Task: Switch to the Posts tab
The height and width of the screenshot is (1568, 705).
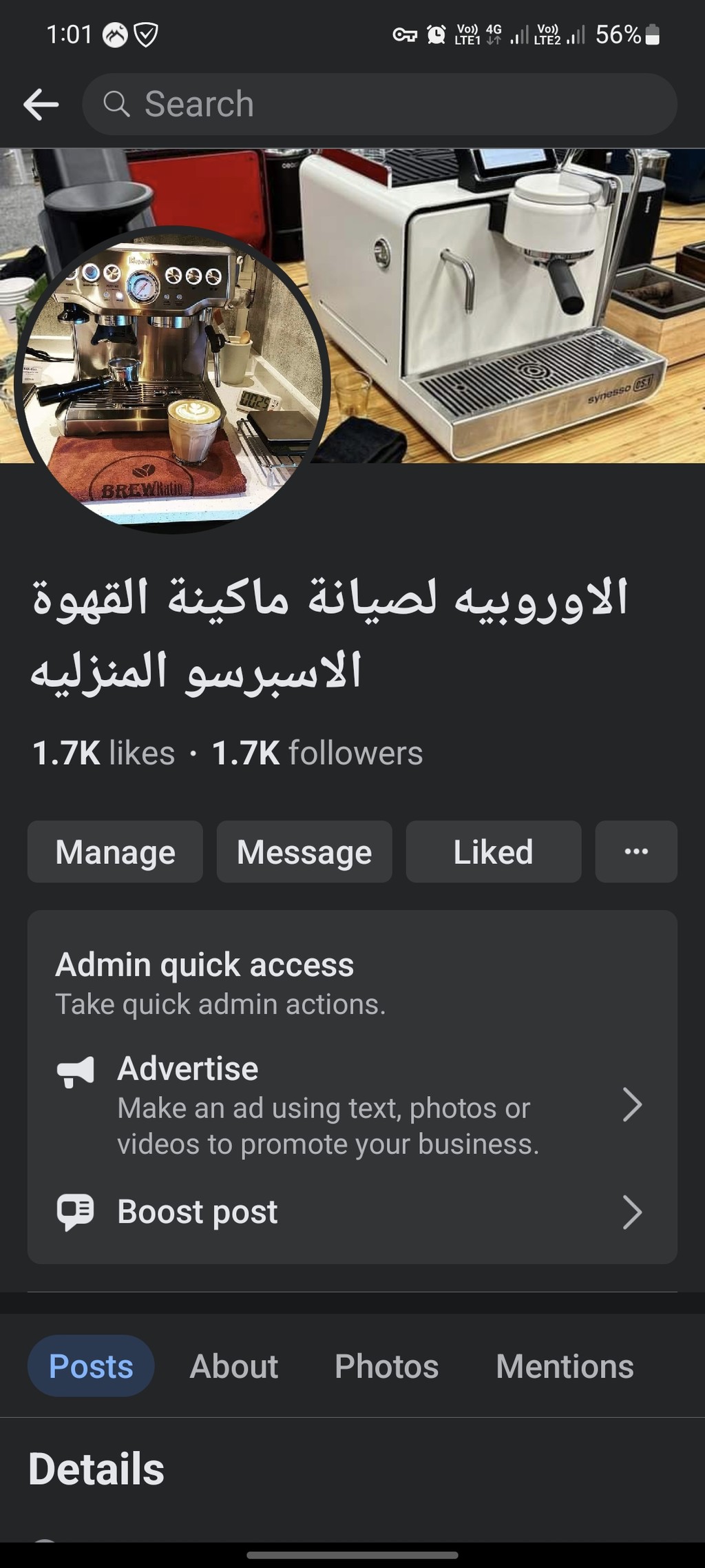Action: [91, 1366]
